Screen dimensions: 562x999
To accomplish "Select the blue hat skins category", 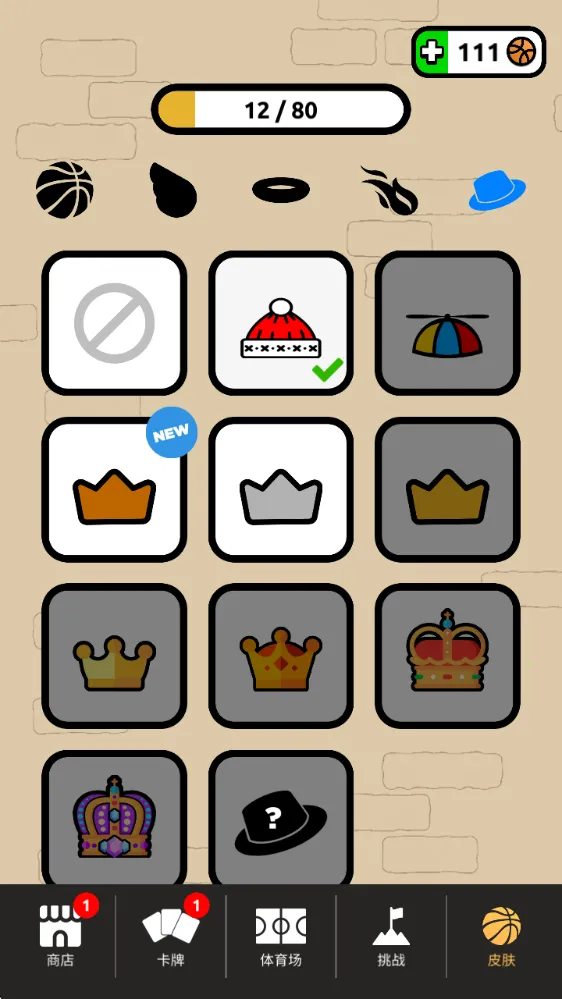I will click(498, 190).
